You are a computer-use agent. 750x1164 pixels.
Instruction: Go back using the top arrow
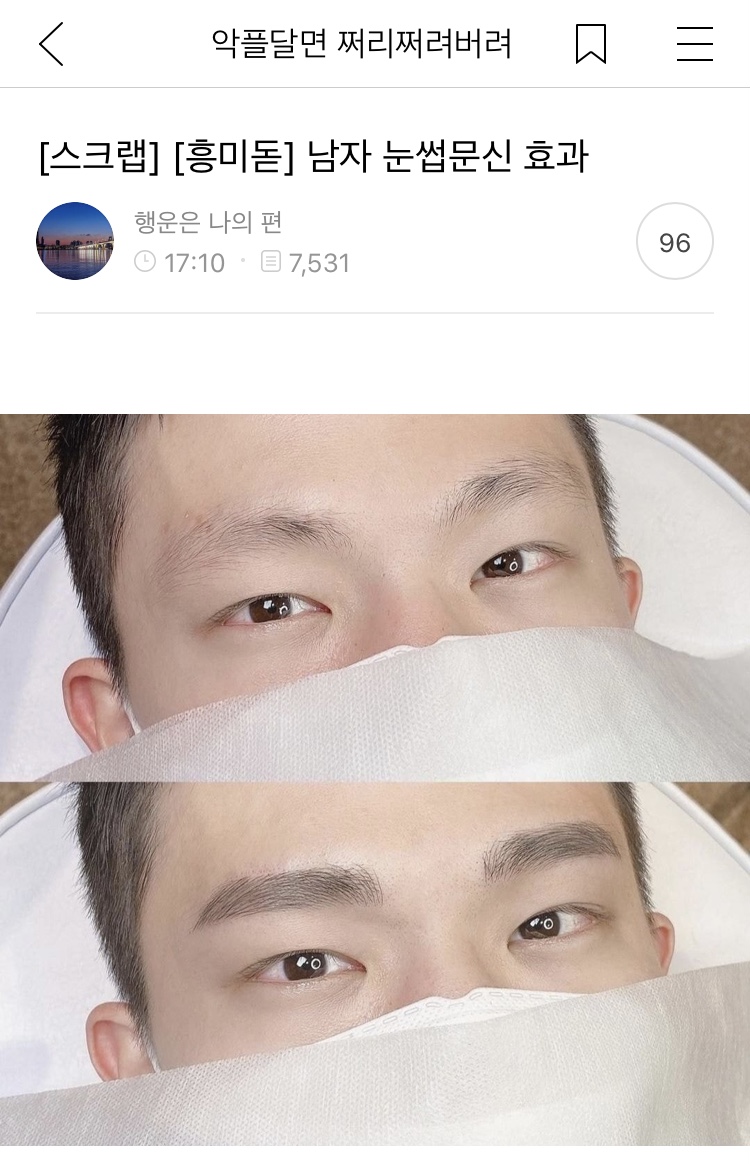[51, 45]
